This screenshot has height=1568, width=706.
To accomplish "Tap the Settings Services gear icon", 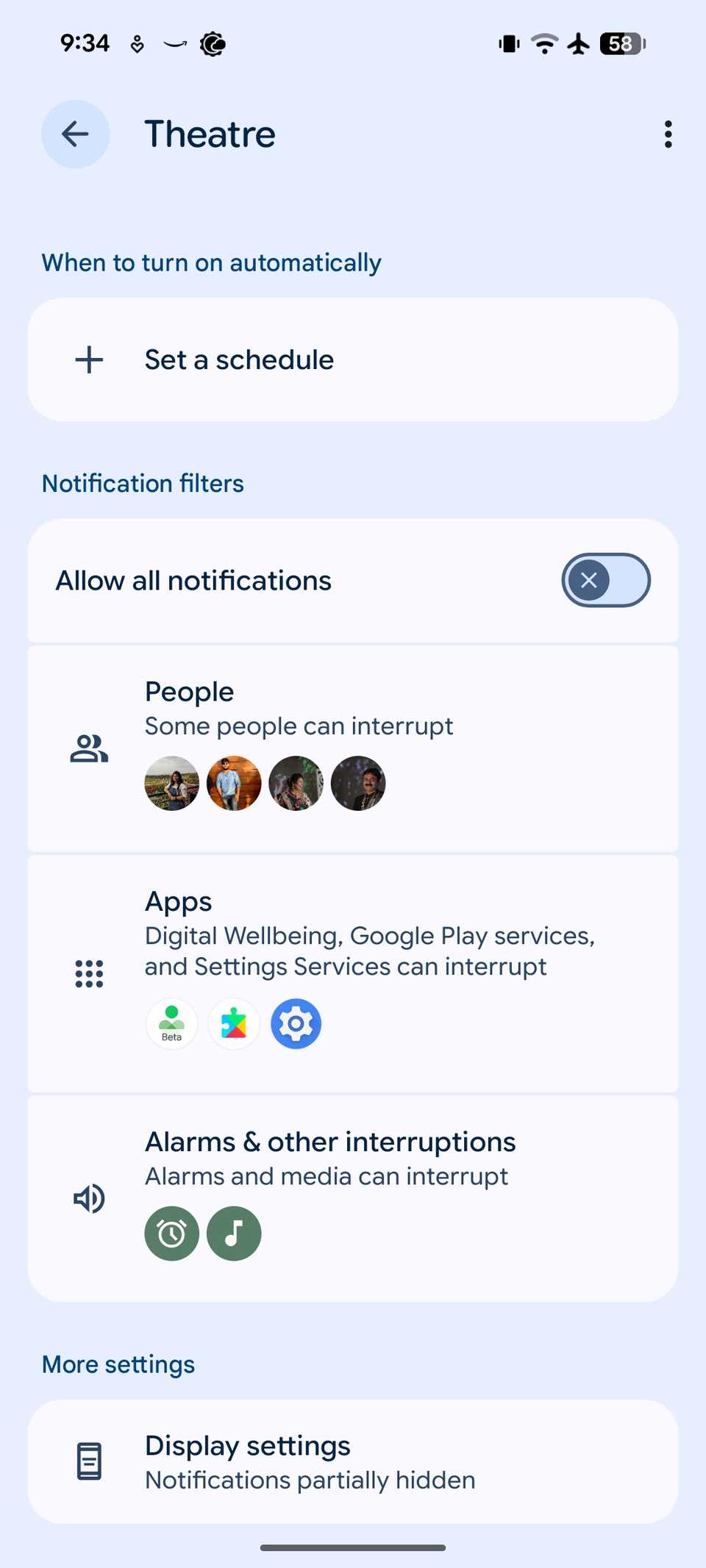I will 296,1023.
